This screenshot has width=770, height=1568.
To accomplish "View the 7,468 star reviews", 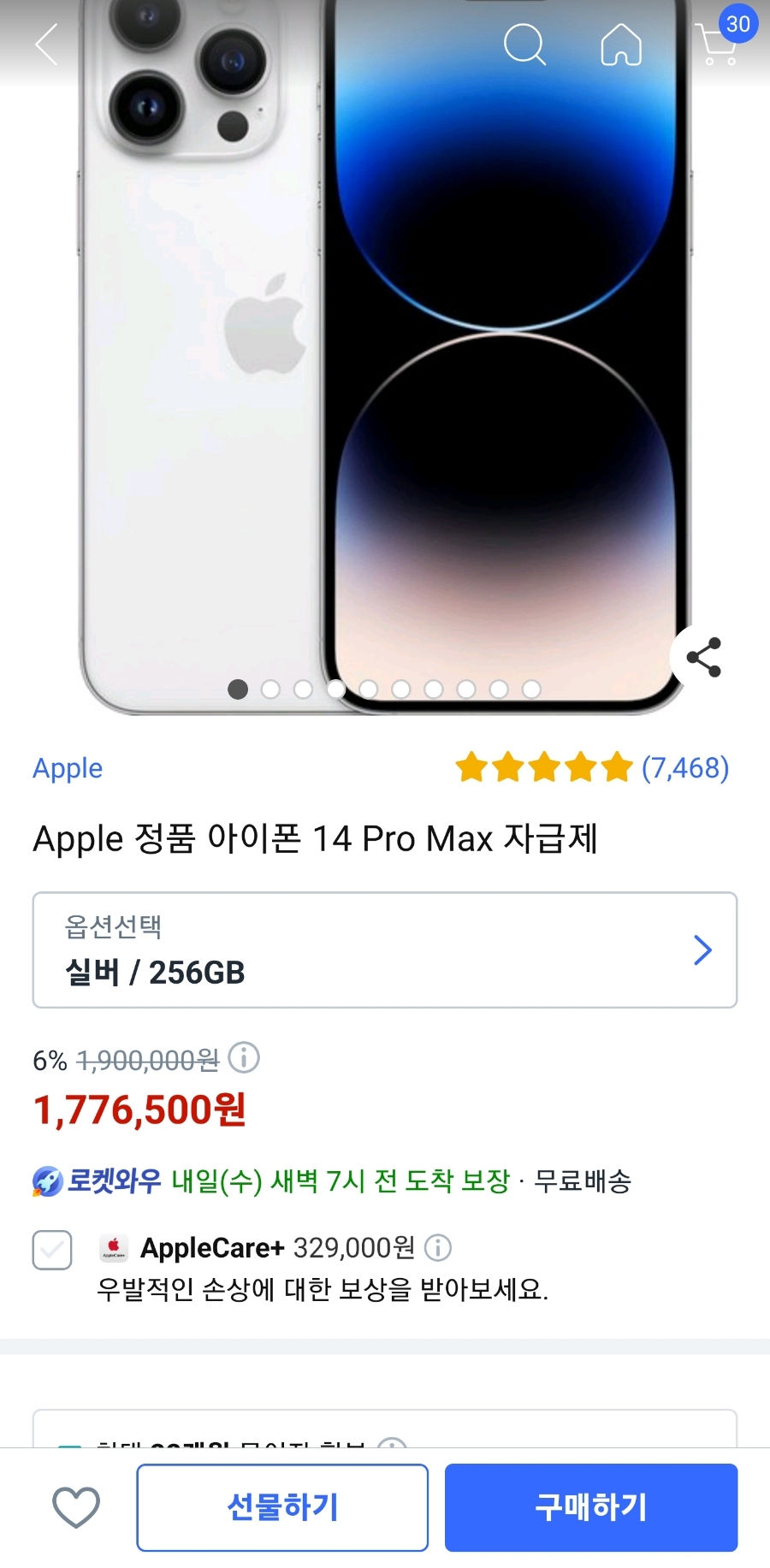I will 592,767.
